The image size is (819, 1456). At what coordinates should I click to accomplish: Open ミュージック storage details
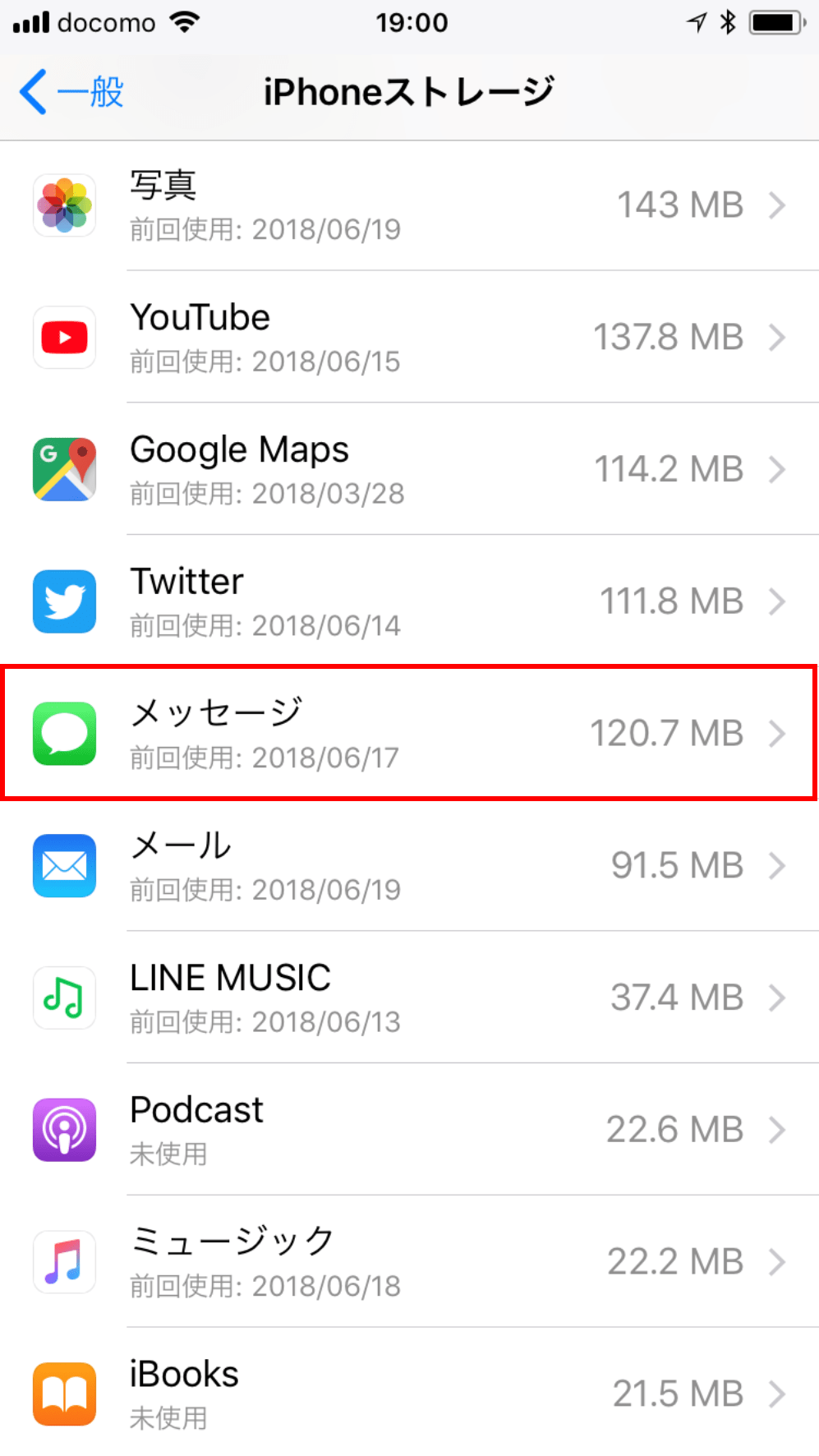409,1261
